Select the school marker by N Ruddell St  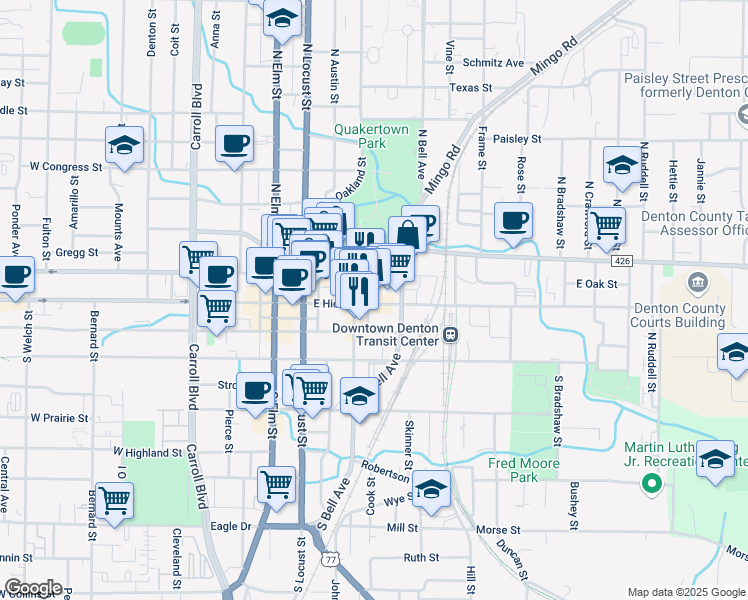[622, 166]
